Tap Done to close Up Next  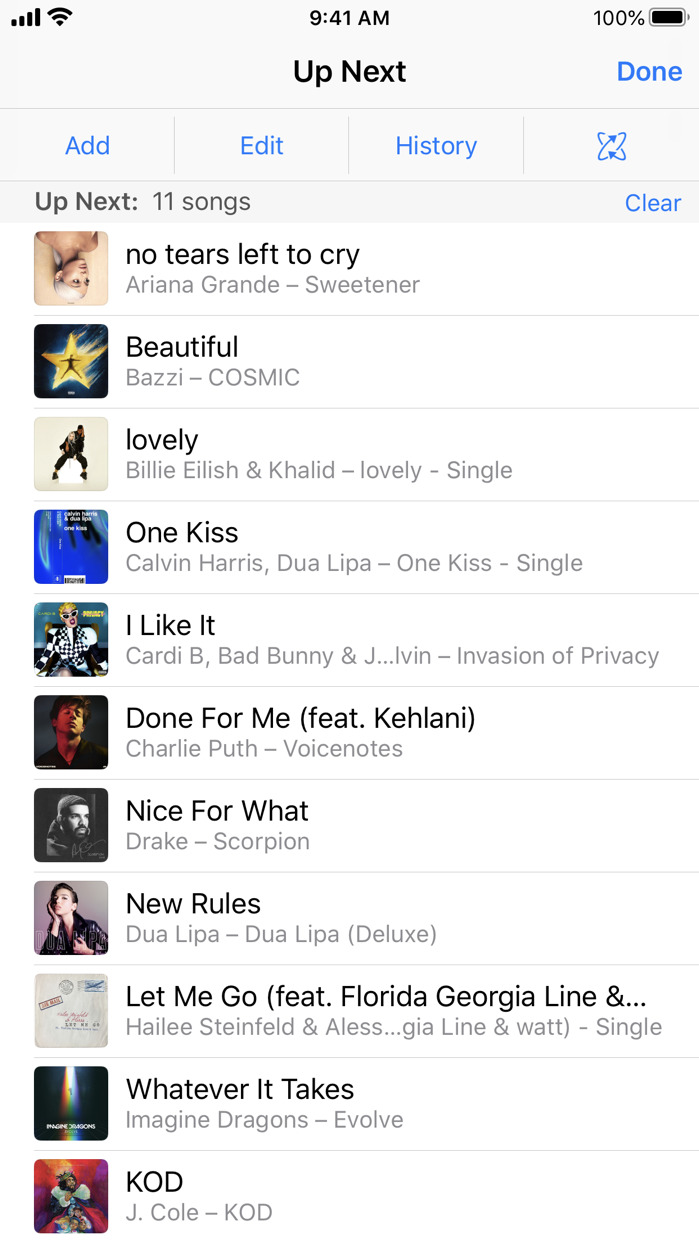pos(649,72)
